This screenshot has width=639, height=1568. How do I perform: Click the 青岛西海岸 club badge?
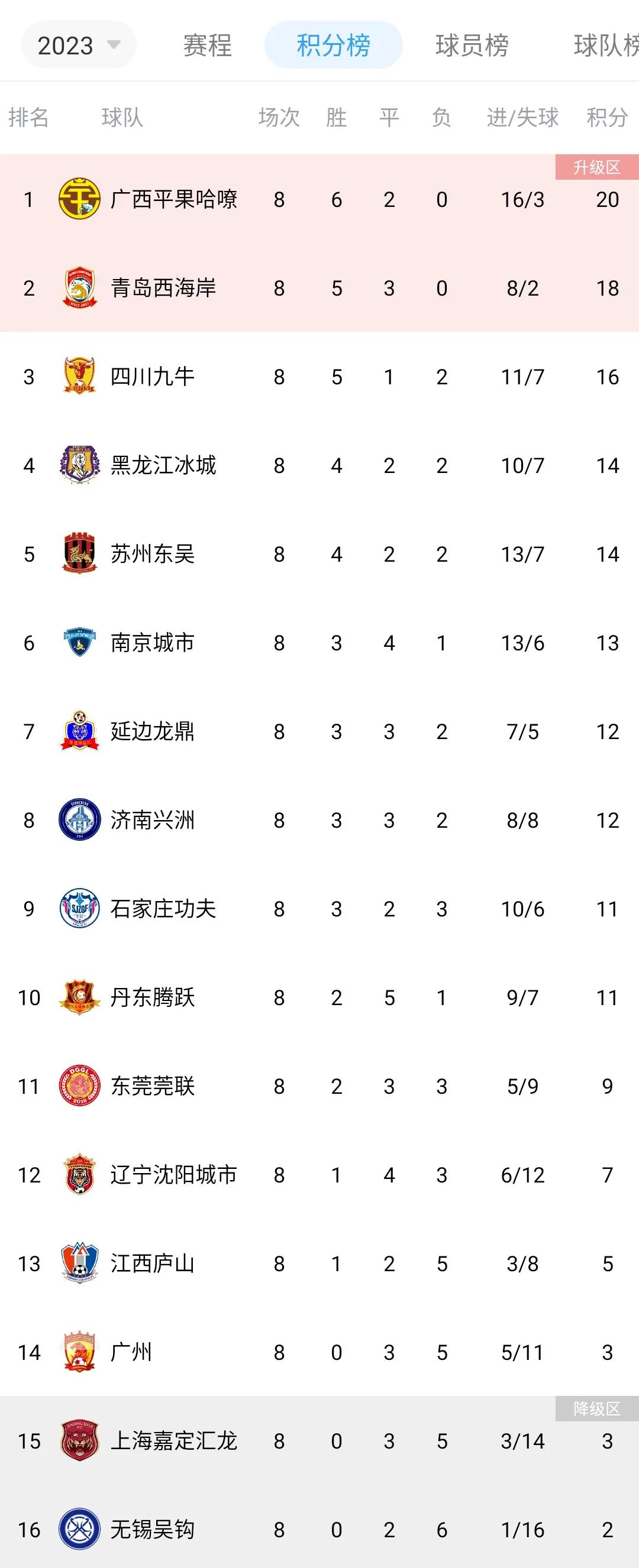(80, 288)
